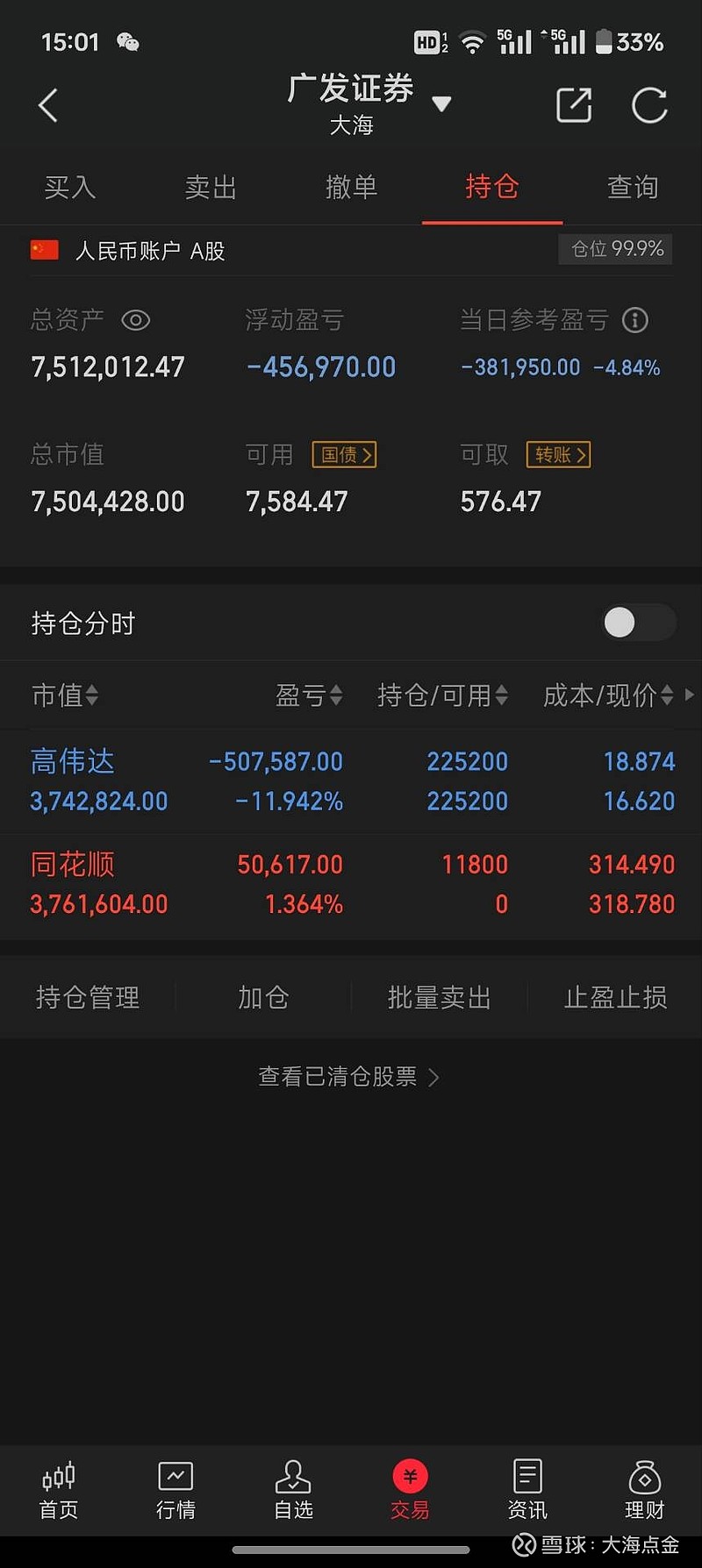
Task: Tap the 批量卖出 button
Action: coord(440,997)
